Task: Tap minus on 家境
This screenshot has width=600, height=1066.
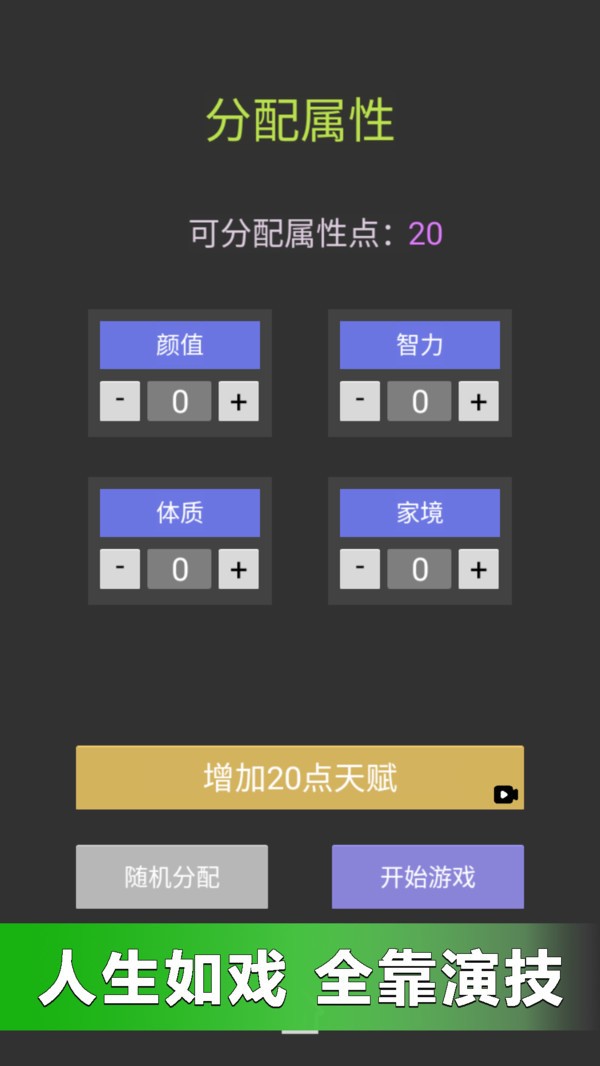Action: pyautogui.click(x=360, y=570)
